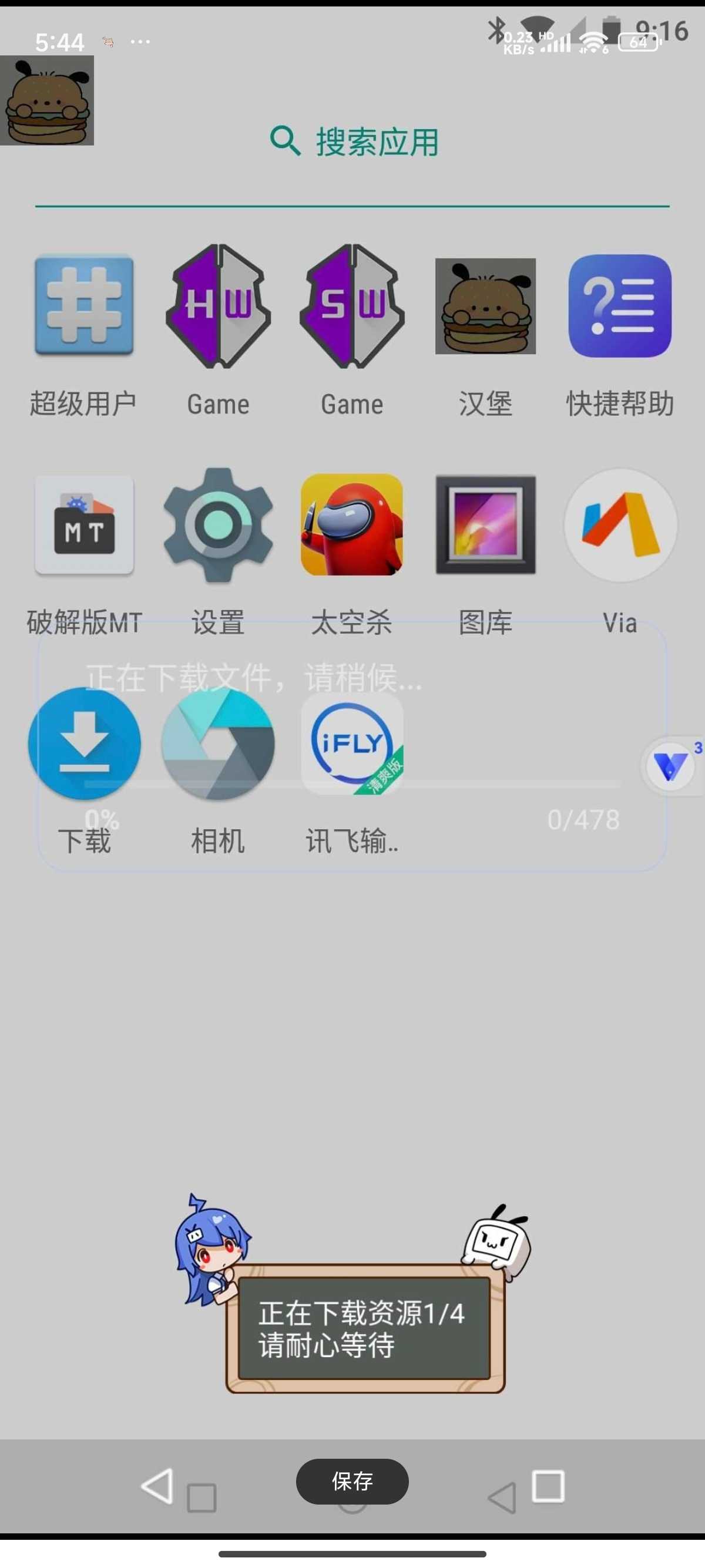The image size is (705, 1568).
Task: Launch the 太空杀 game
Action: [352, 524]
